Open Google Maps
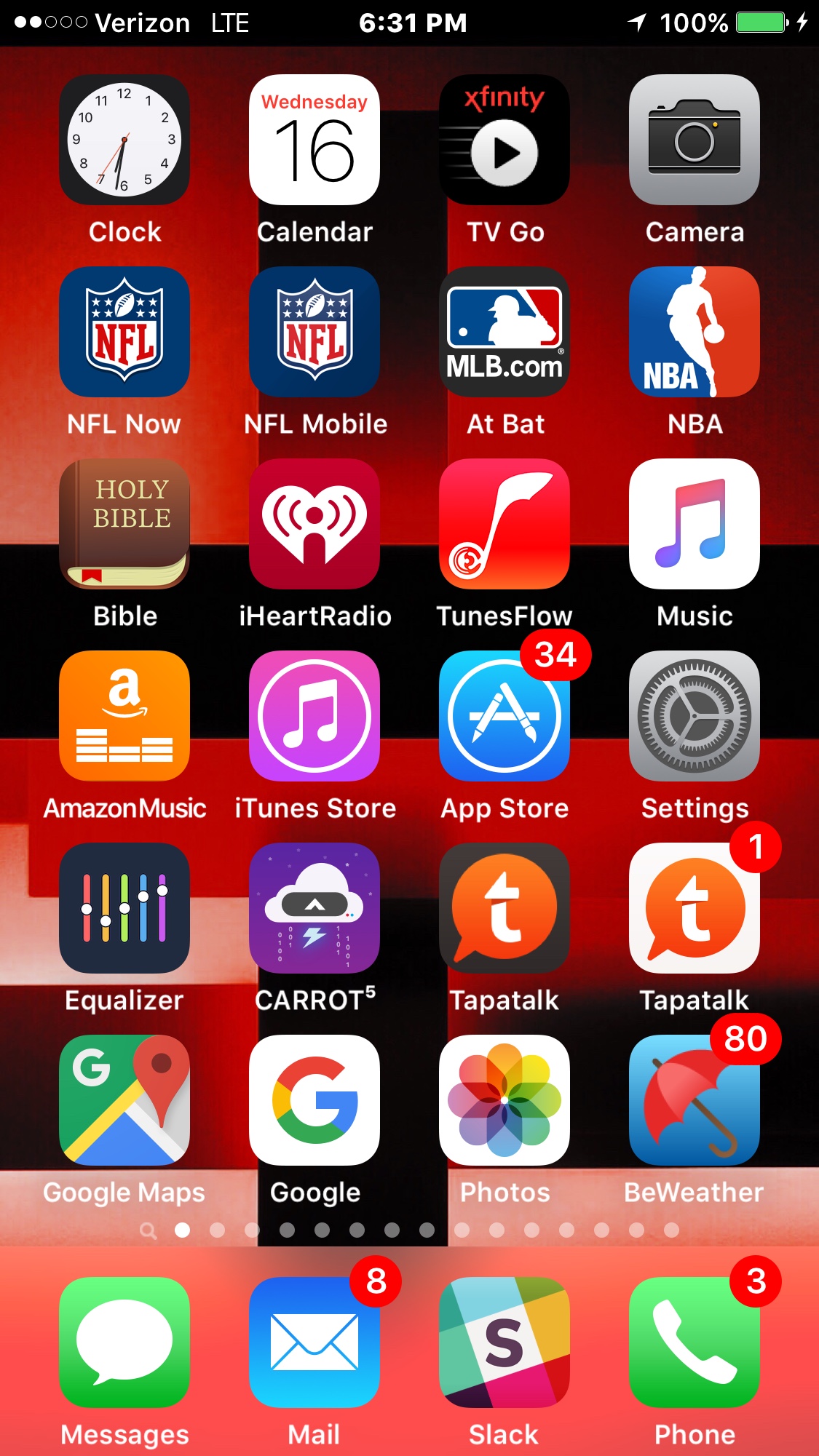Screen dimensions: 819x1456 pos(124,1100)
